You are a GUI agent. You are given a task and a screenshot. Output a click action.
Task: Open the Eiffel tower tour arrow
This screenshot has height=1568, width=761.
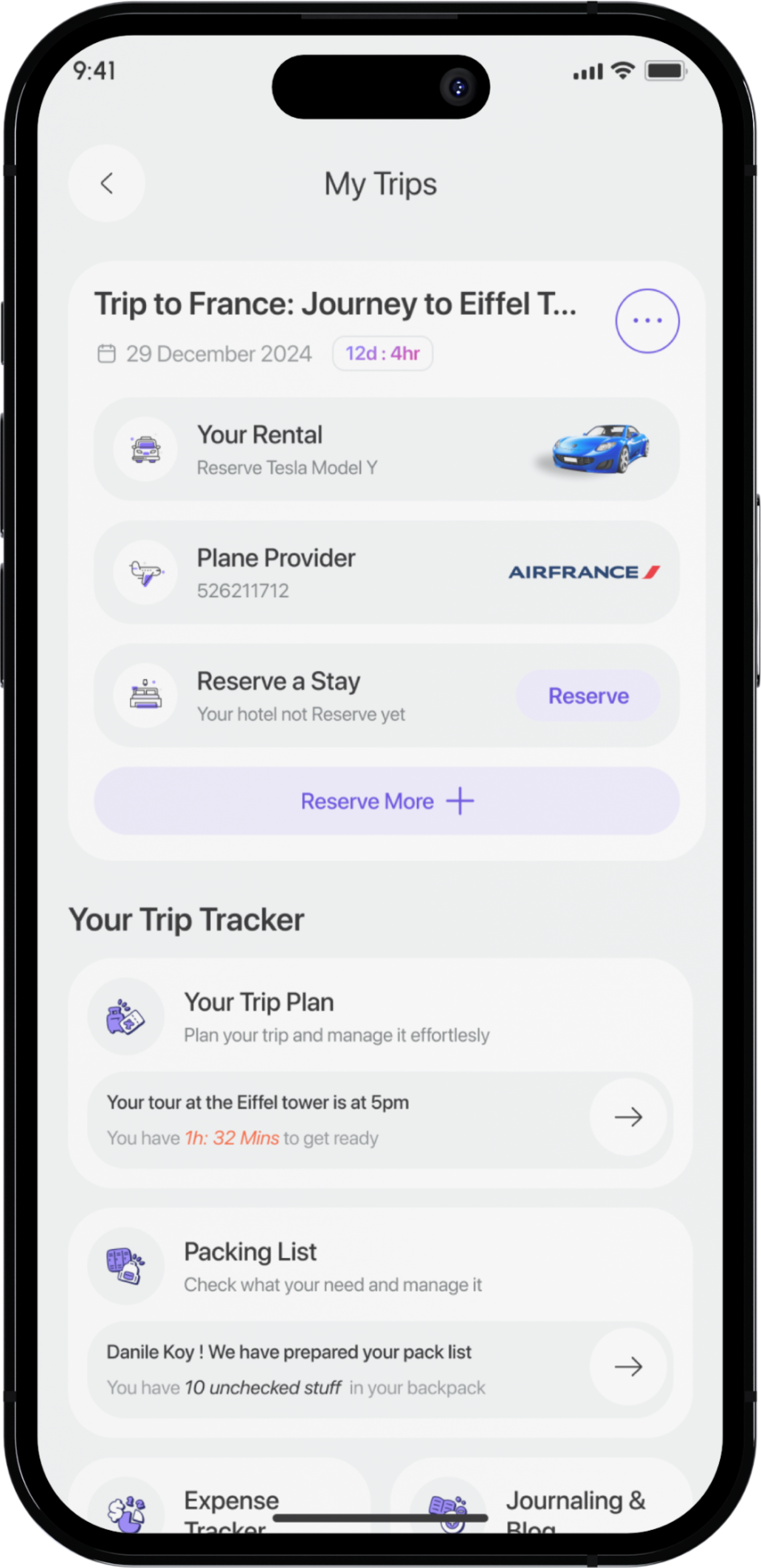pyautogui.click(x=628, y=1117)
